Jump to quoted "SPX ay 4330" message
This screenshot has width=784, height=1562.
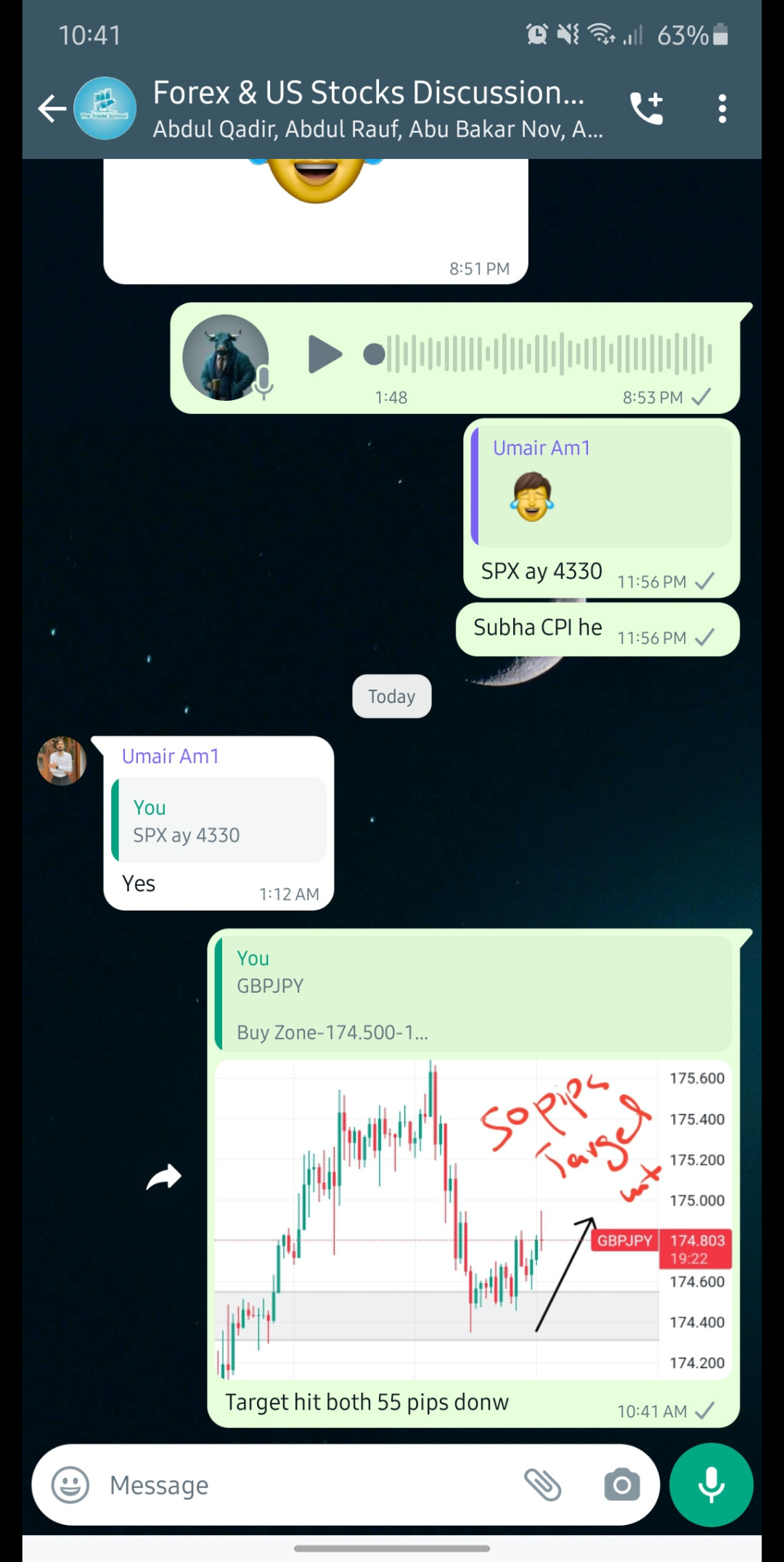coord(219,821)
